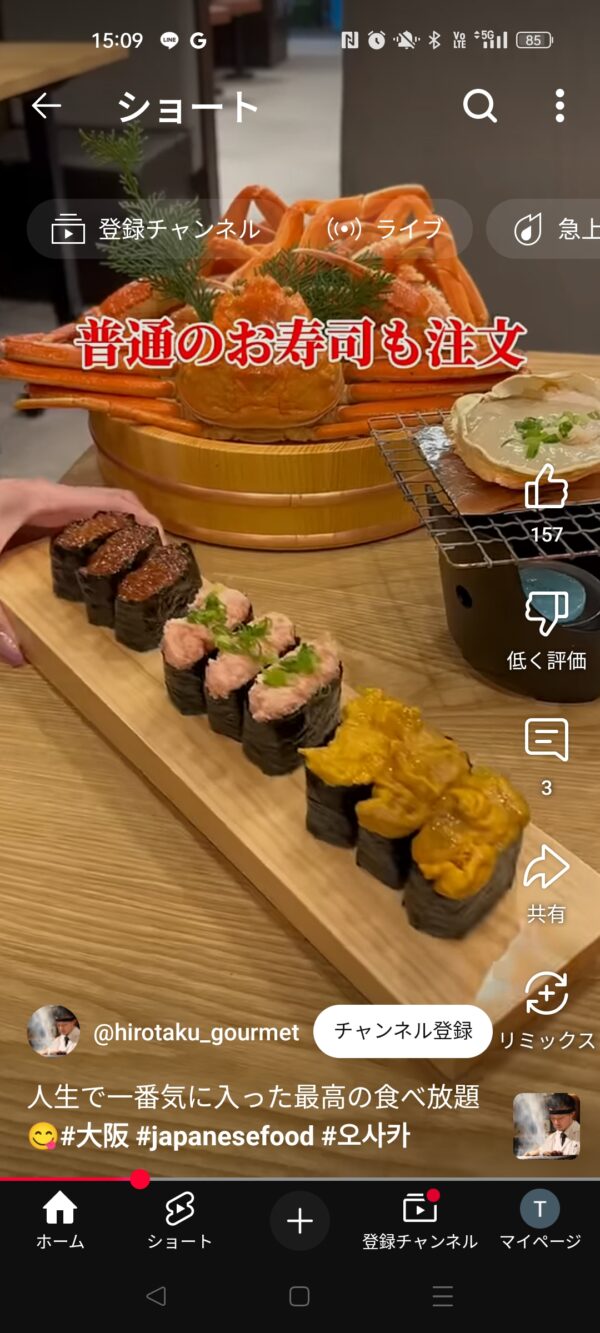Select the 登録チャンネル filter chip

coord(157,229)
